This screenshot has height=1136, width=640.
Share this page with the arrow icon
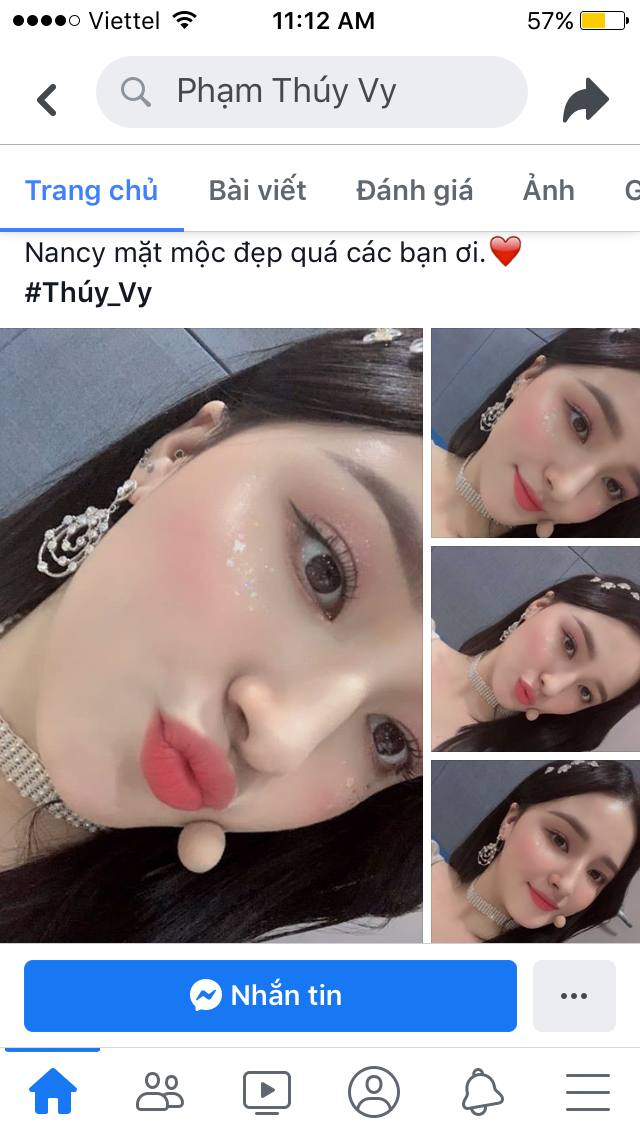585,100
